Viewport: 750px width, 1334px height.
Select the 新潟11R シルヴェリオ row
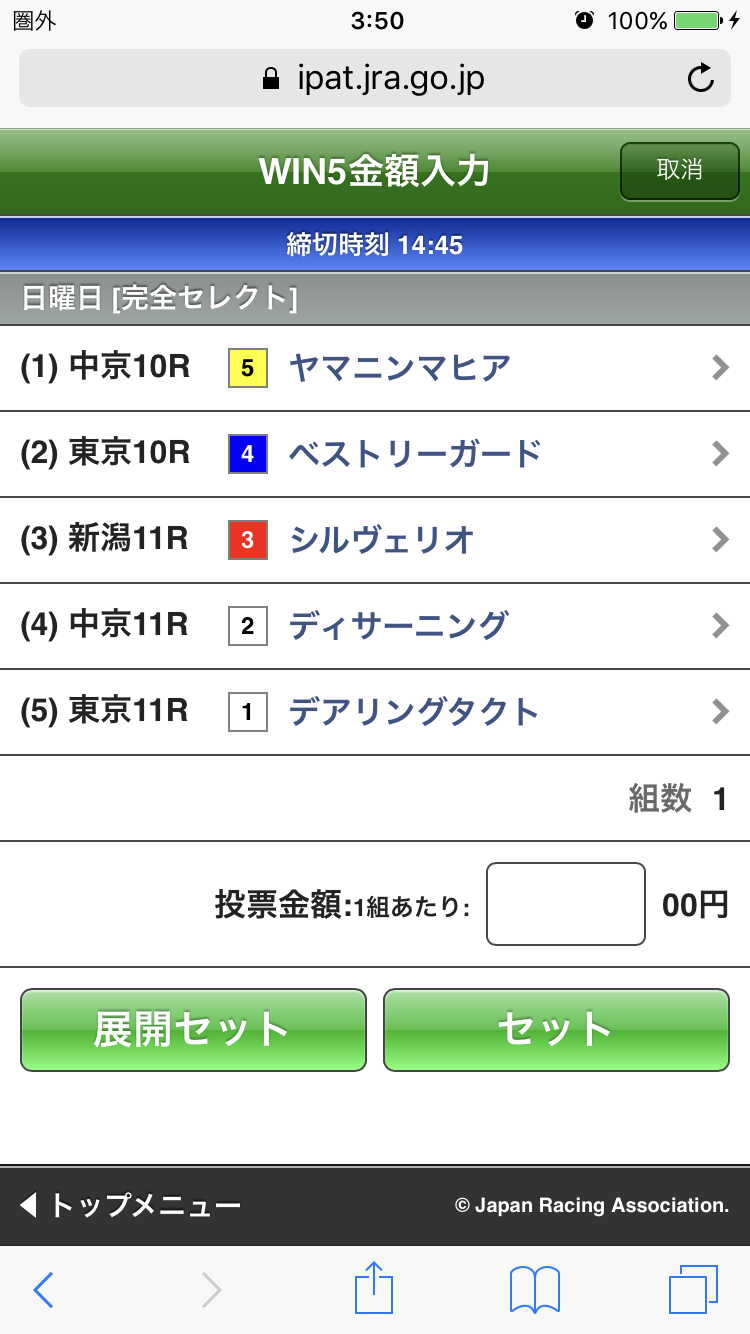pyautogui.click(x=375, y=540)
